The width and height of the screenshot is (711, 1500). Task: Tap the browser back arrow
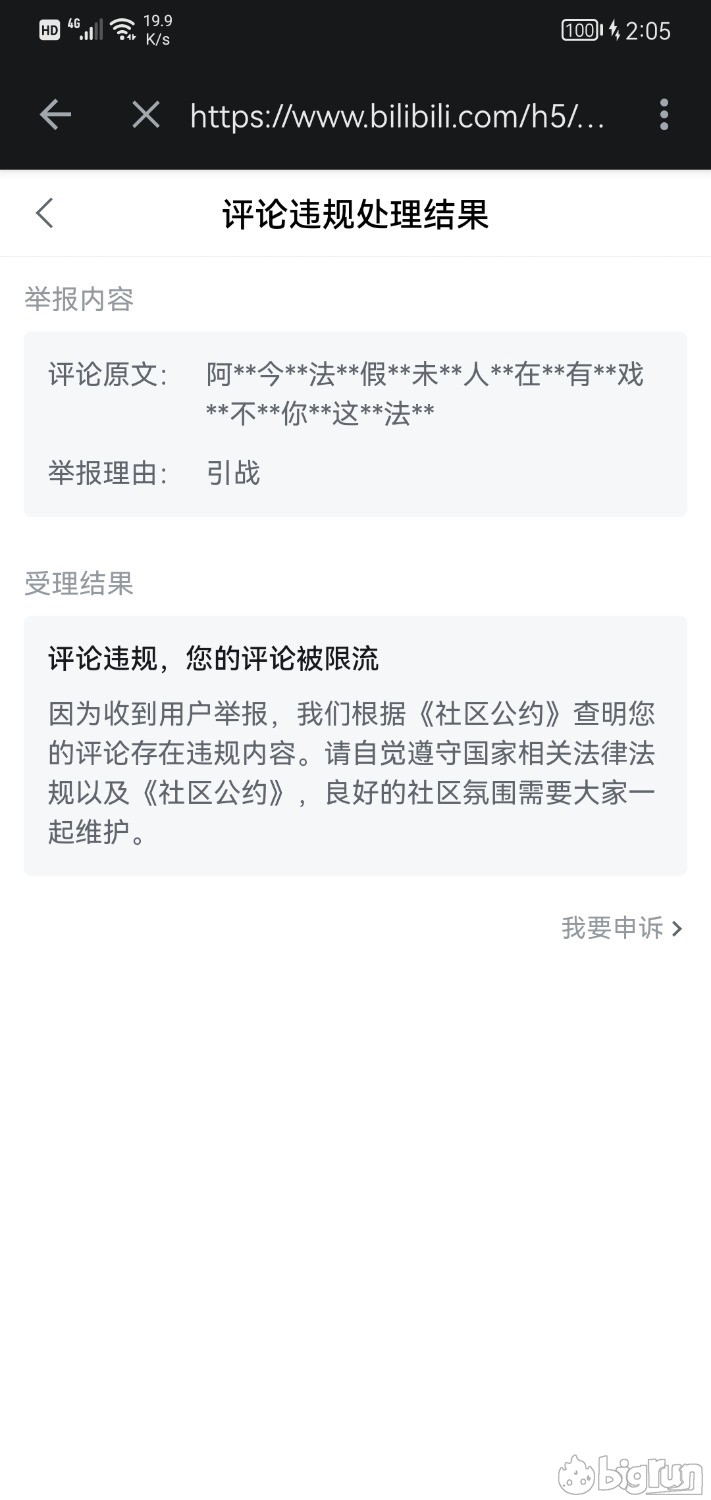pos(55,116)
